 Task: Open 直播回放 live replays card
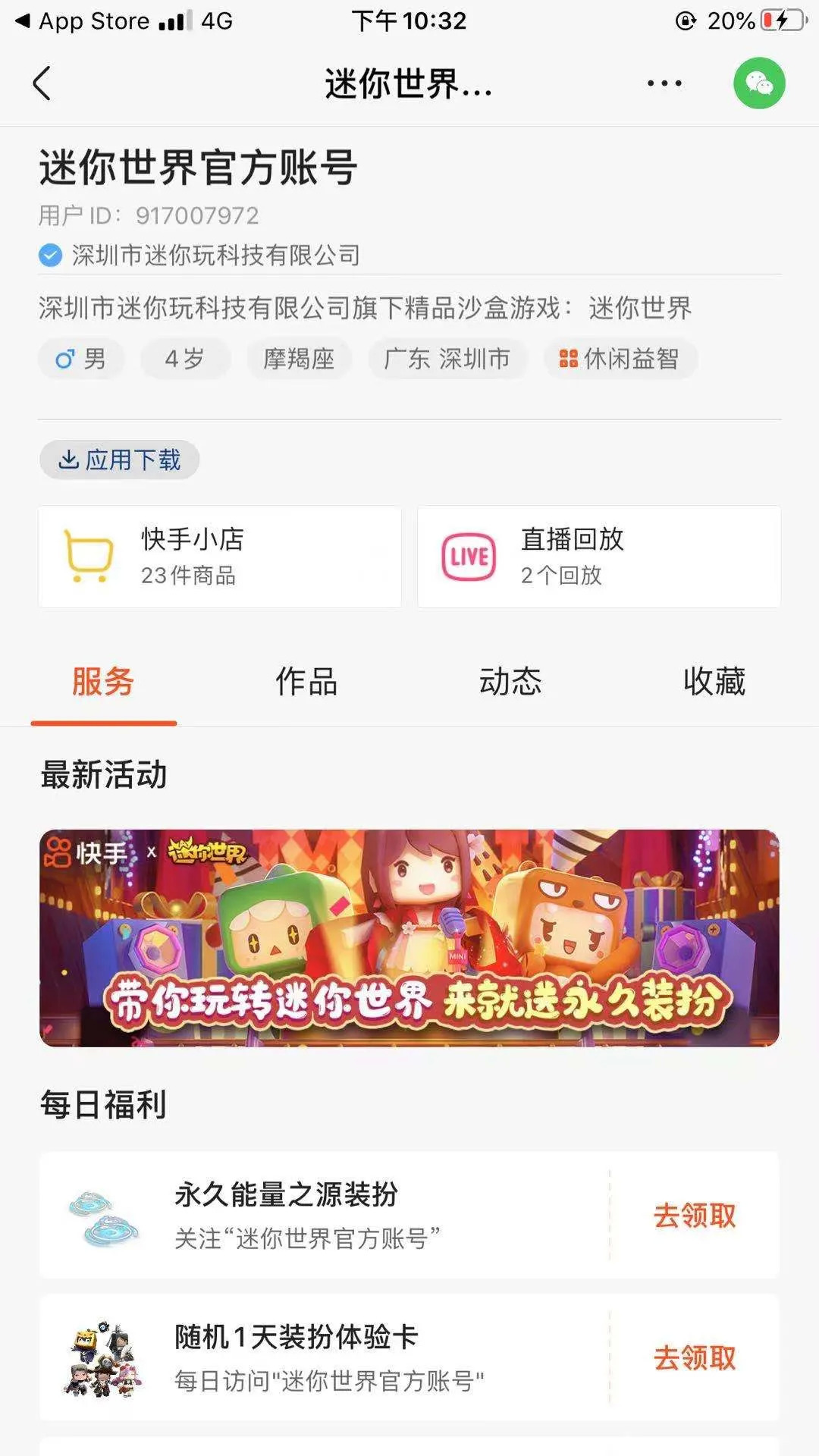tap(599, 557)
